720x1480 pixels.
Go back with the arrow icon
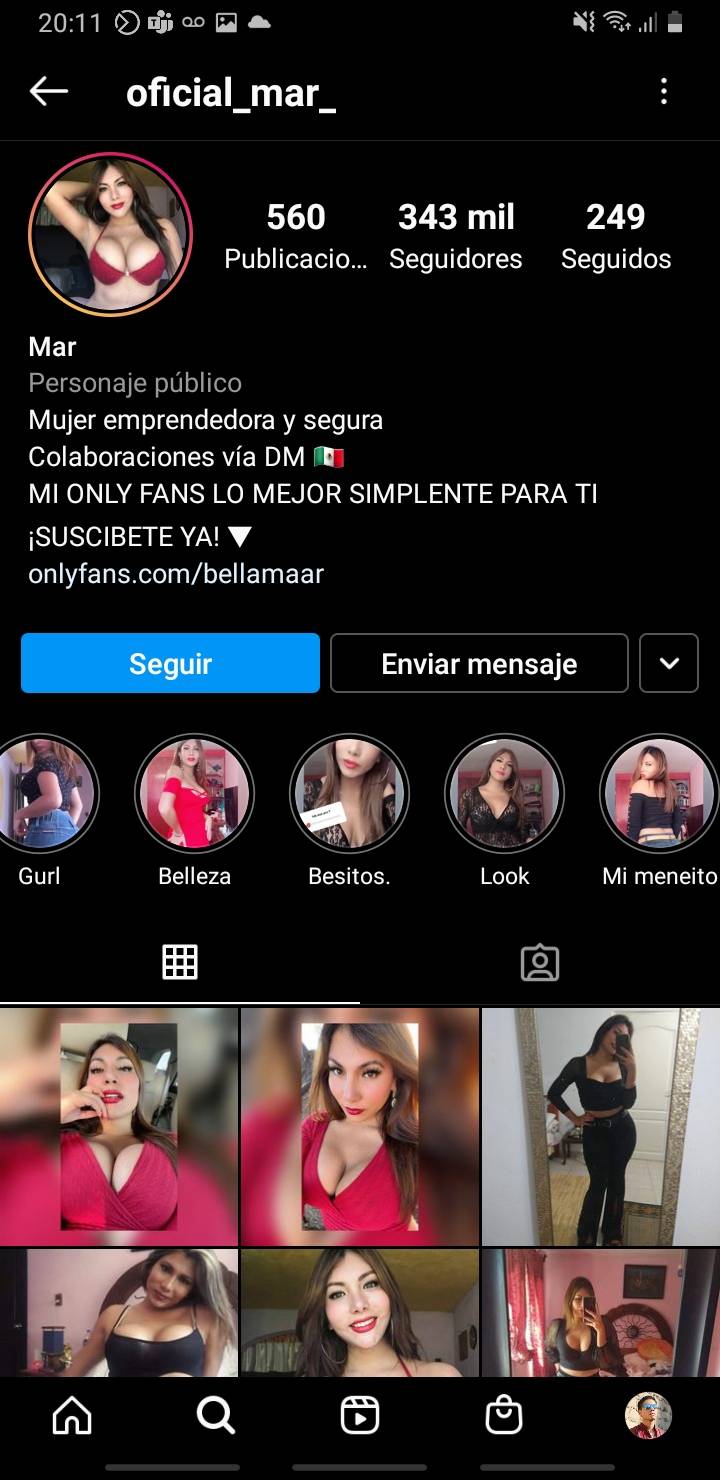pyautogui.click(x=47, y=91)
